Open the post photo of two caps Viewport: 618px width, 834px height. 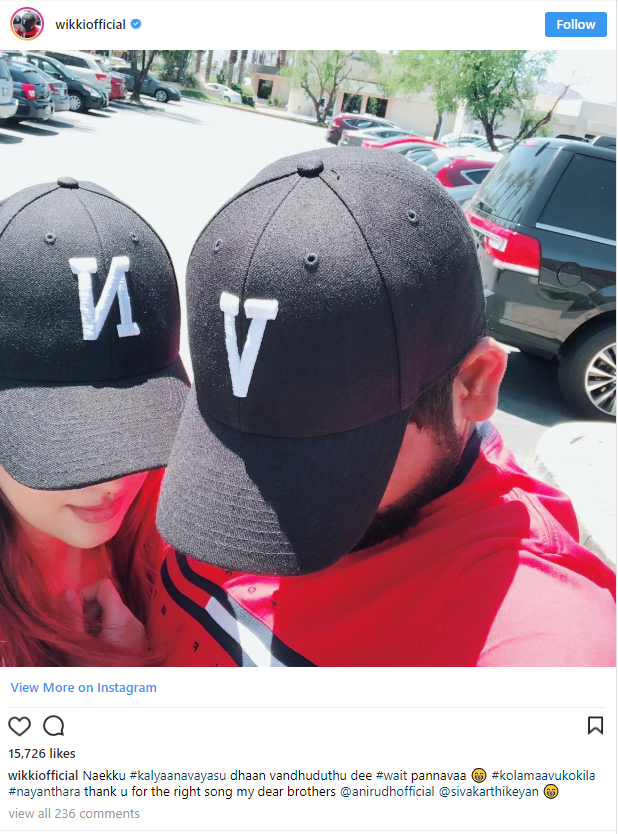click(308, 358)
